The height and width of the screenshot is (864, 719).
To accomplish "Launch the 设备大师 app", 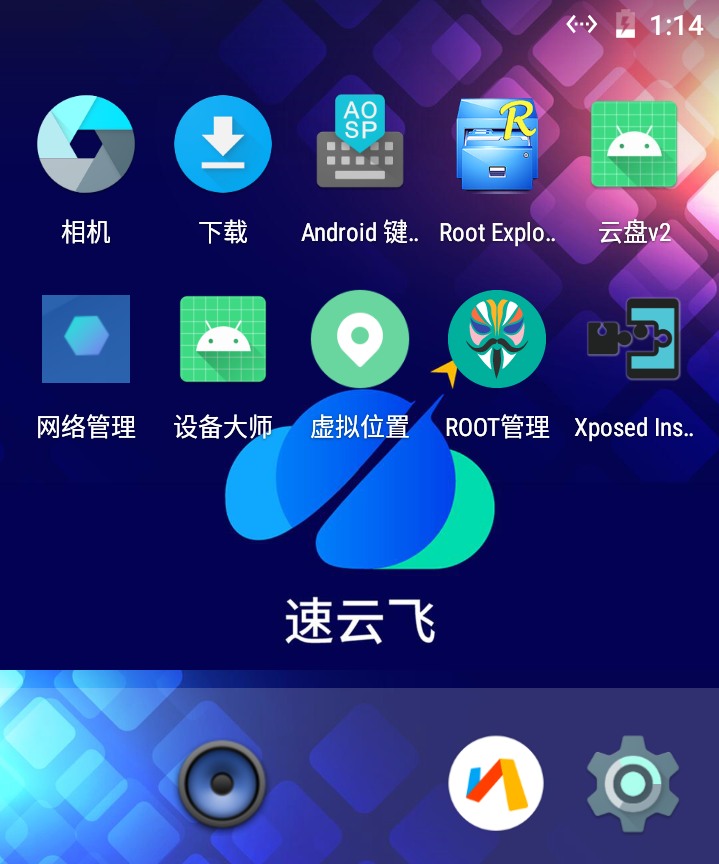I will click(x=223, y=339).
